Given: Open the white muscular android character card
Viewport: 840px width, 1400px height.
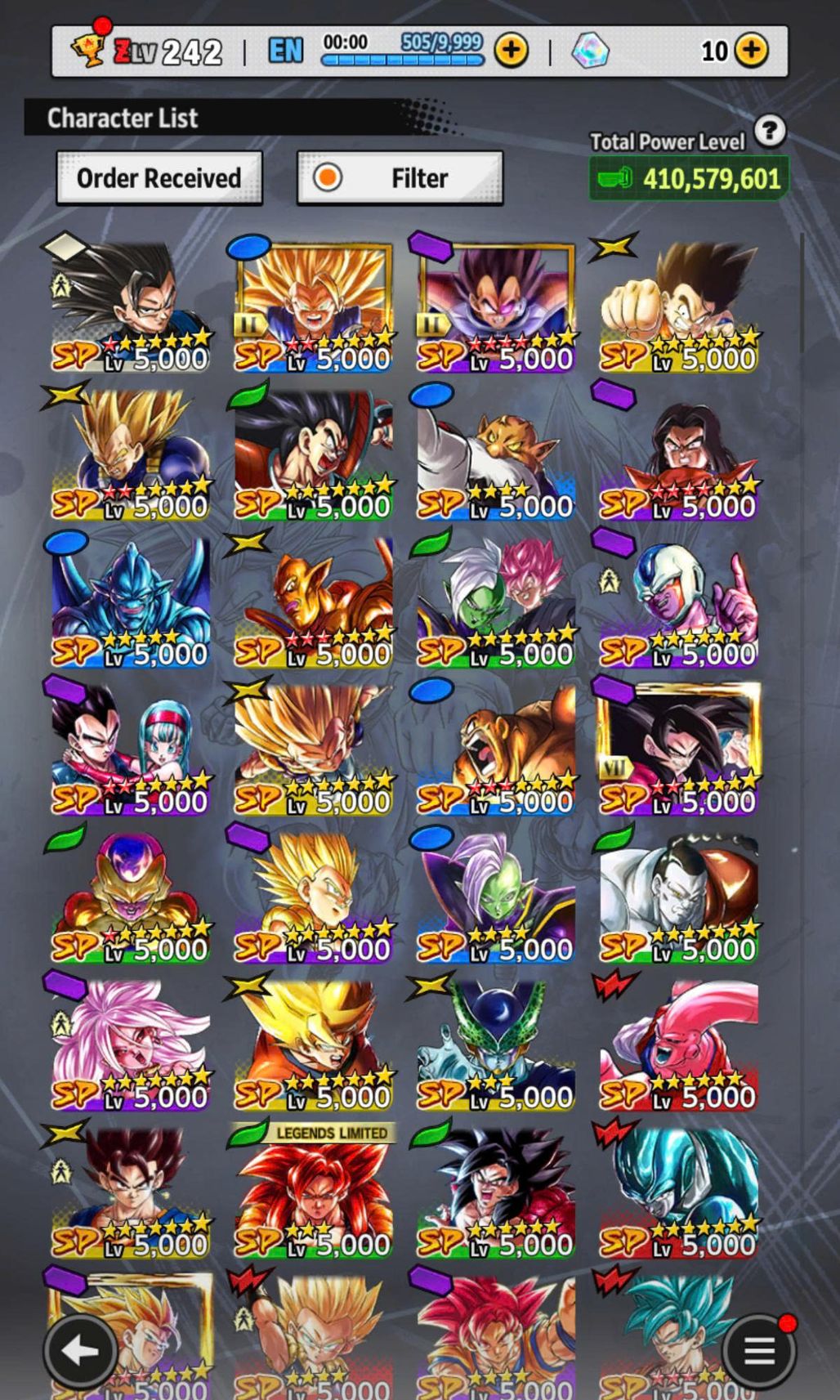Looking at the screenshot, I should 678,897.
